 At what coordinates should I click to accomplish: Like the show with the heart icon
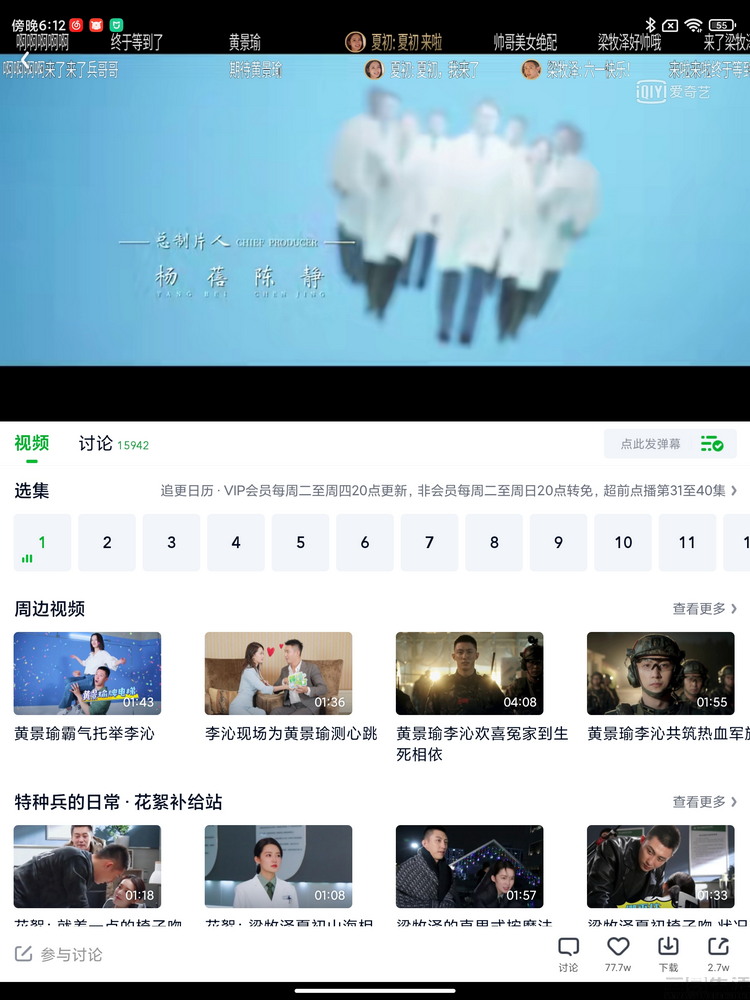click(x=618, y=953)
